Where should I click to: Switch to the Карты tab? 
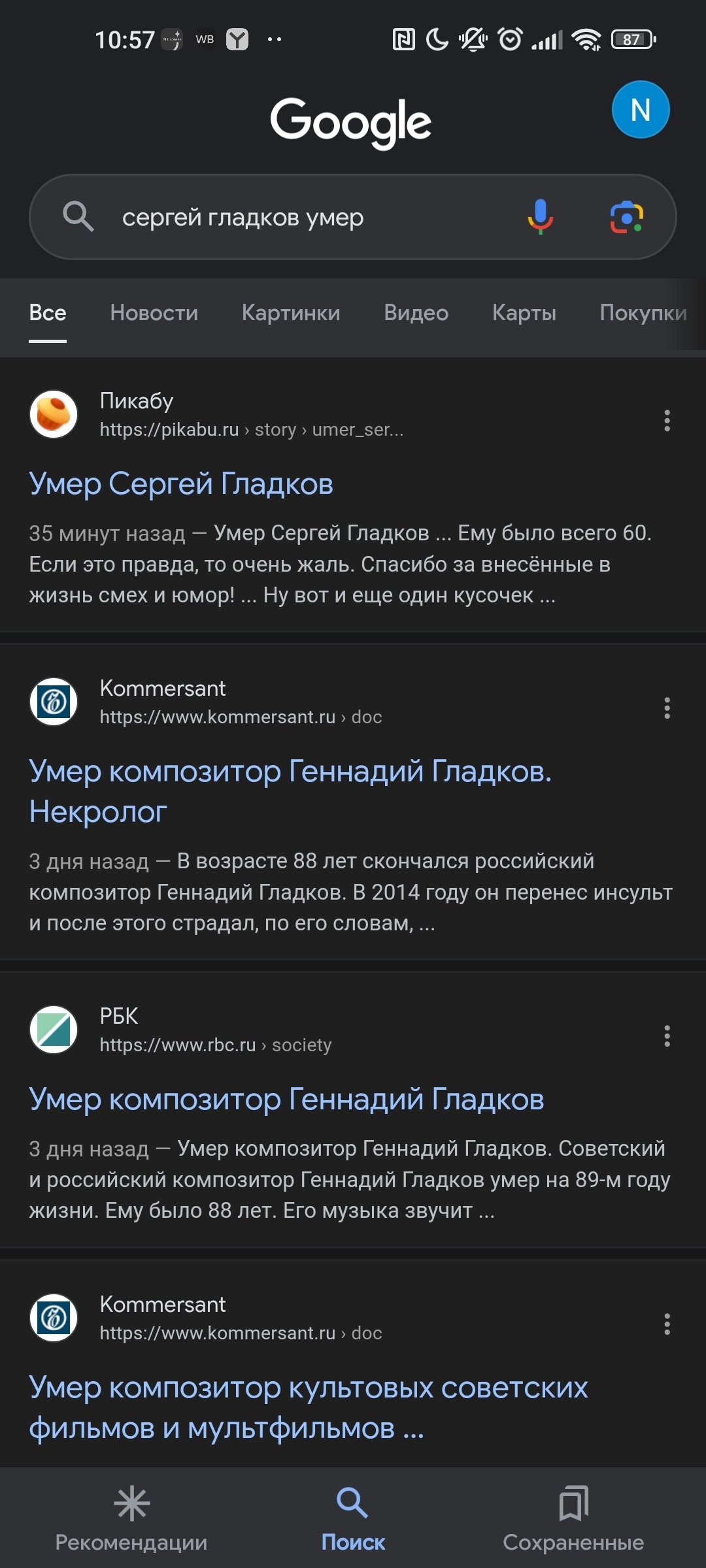524,313
